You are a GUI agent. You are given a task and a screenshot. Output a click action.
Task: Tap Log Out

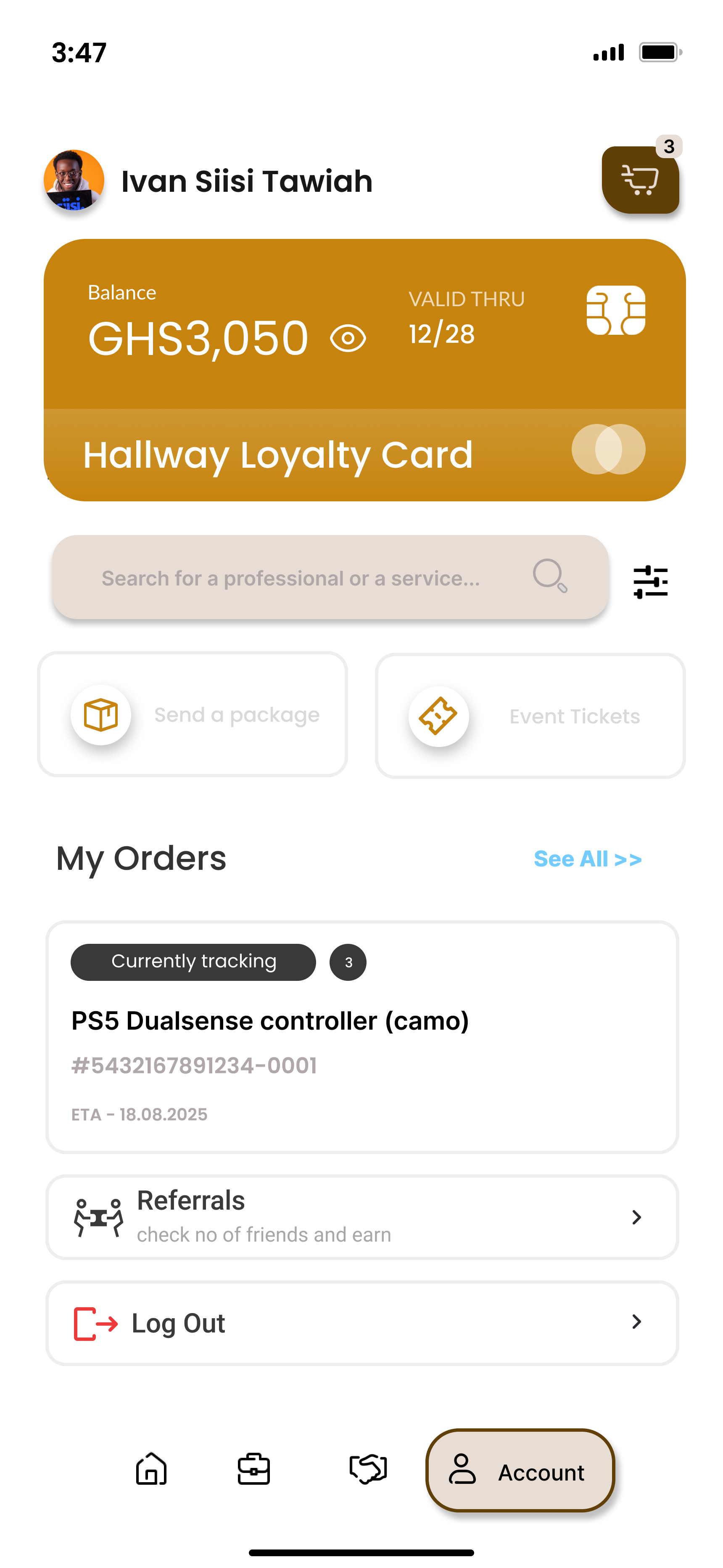(x=361, y=1323)
